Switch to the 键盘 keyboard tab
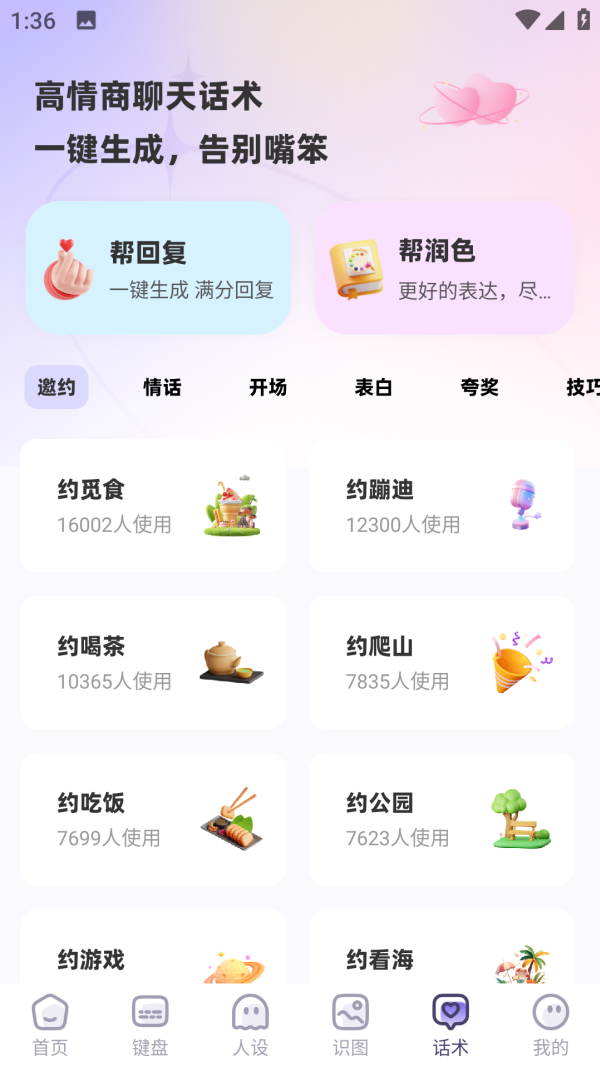 coord(150,1025)
